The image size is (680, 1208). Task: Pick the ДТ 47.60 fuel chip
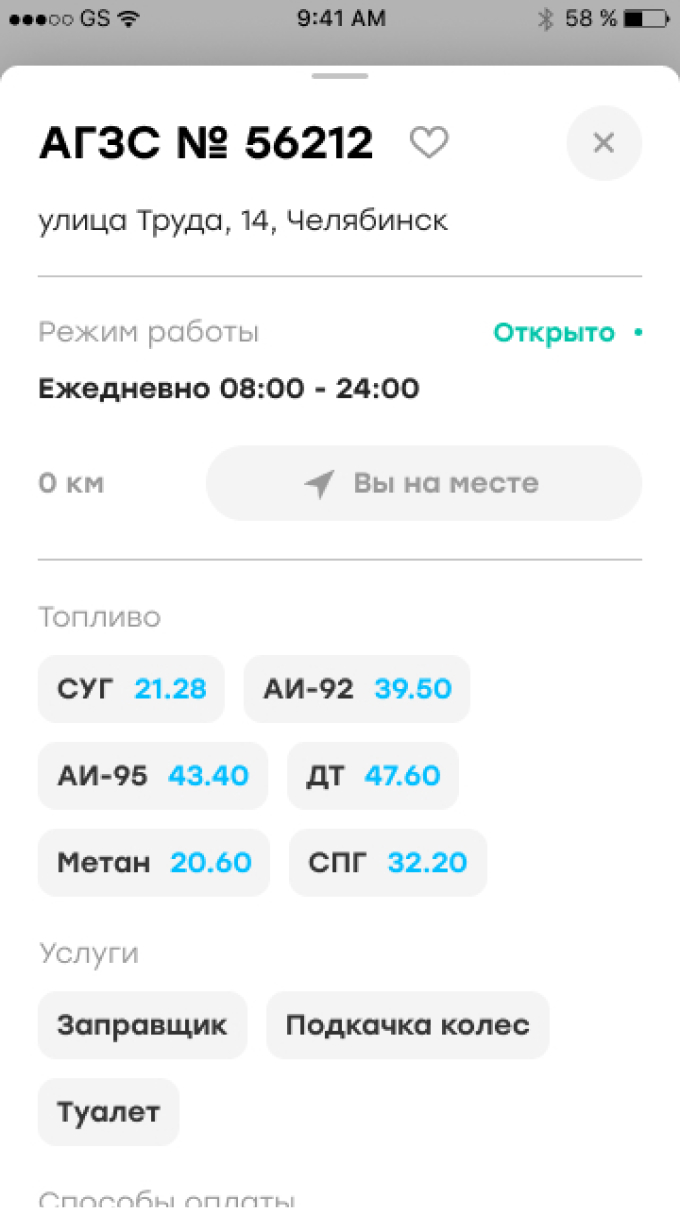click(372, 776)
